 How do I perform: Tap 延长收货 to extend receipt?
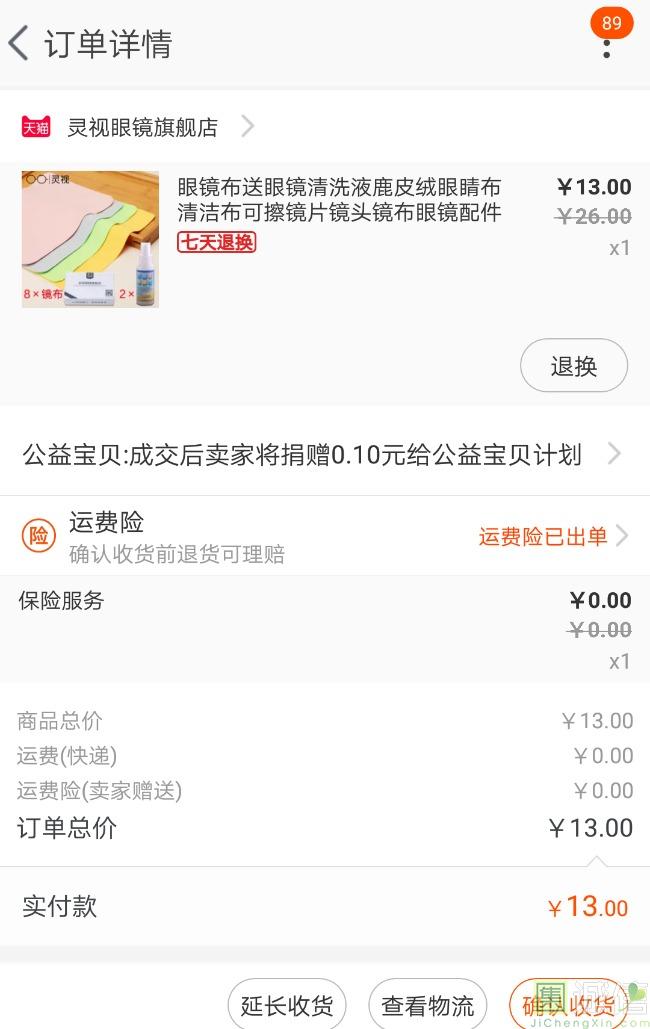(287, 1004)
